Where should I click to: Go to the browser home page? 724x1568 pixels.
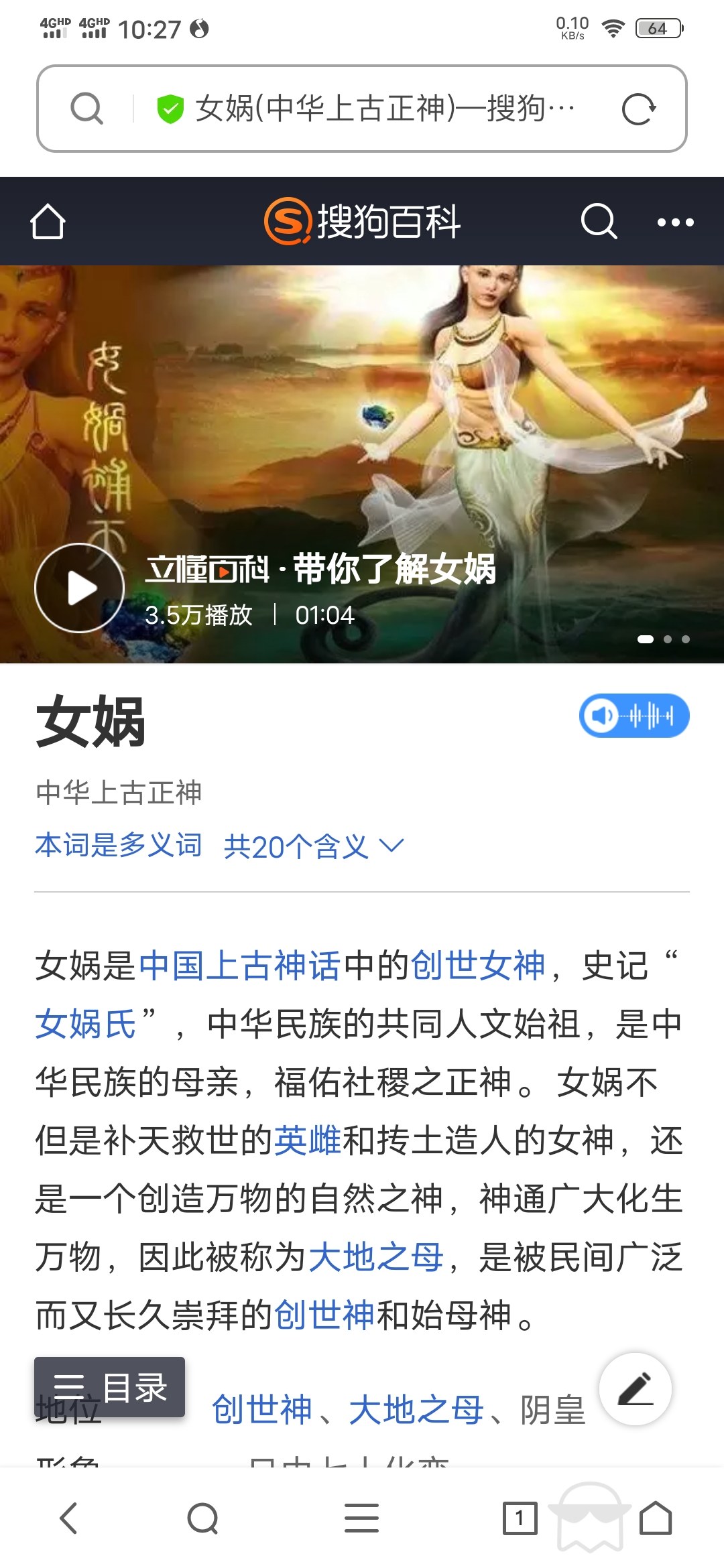[655, 1518]
